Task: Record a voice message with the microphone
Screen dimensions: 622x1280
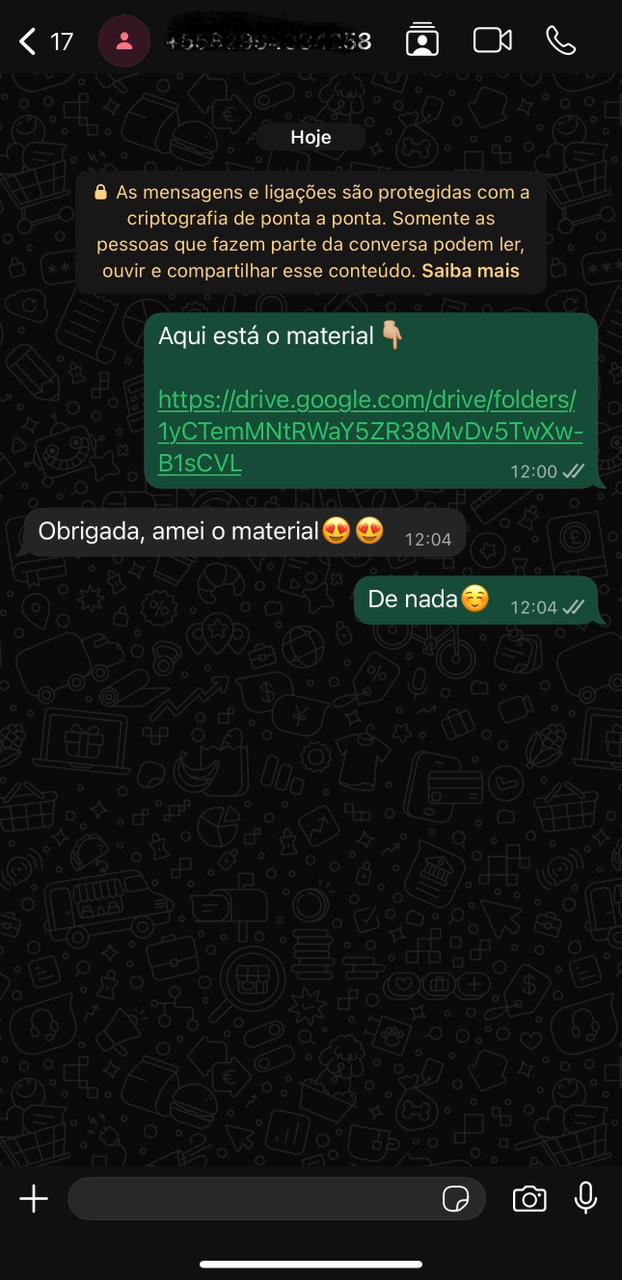Action: pos(586,1198)
